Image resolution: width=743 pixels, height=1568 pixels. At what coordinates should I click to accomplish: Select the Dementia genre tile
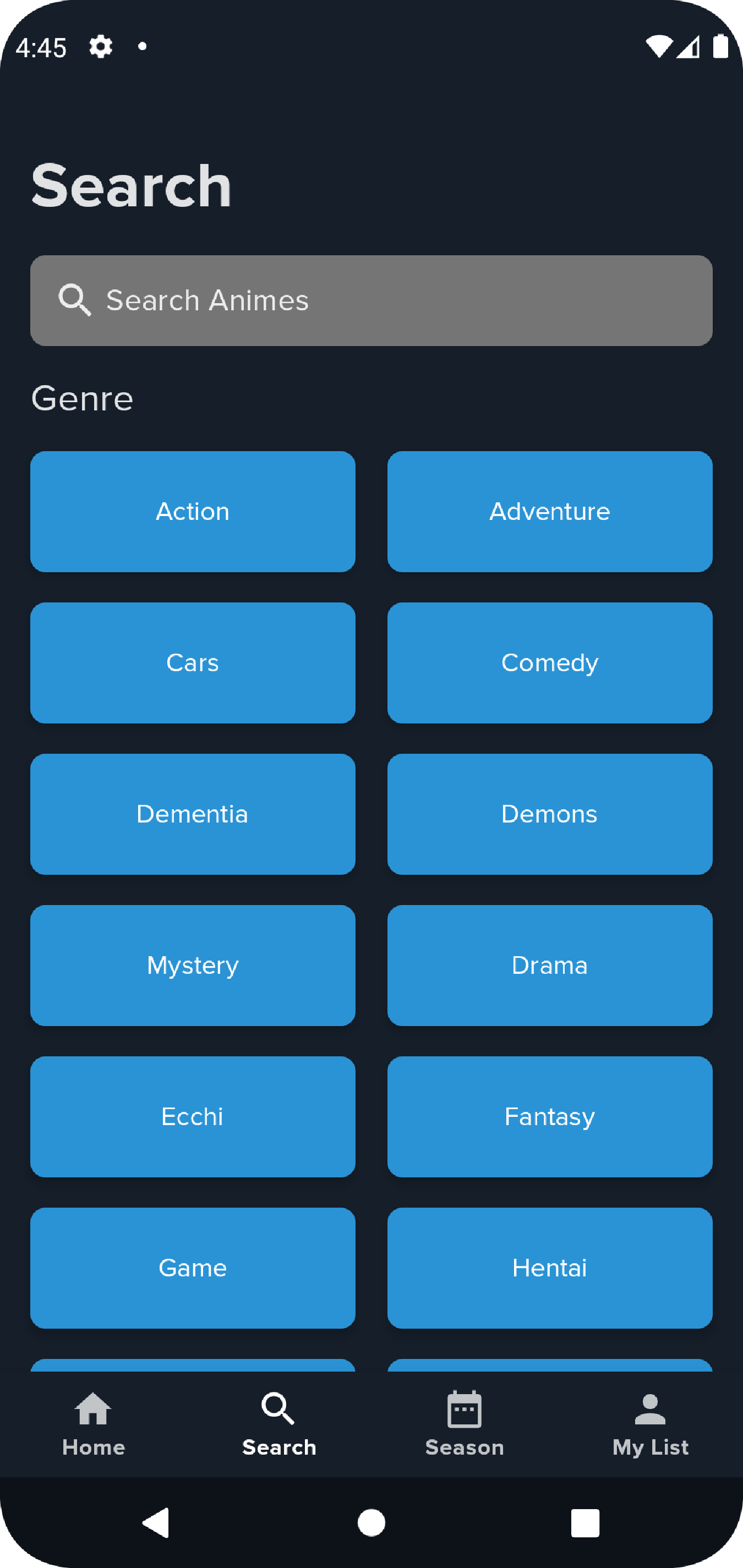[193, 814]
